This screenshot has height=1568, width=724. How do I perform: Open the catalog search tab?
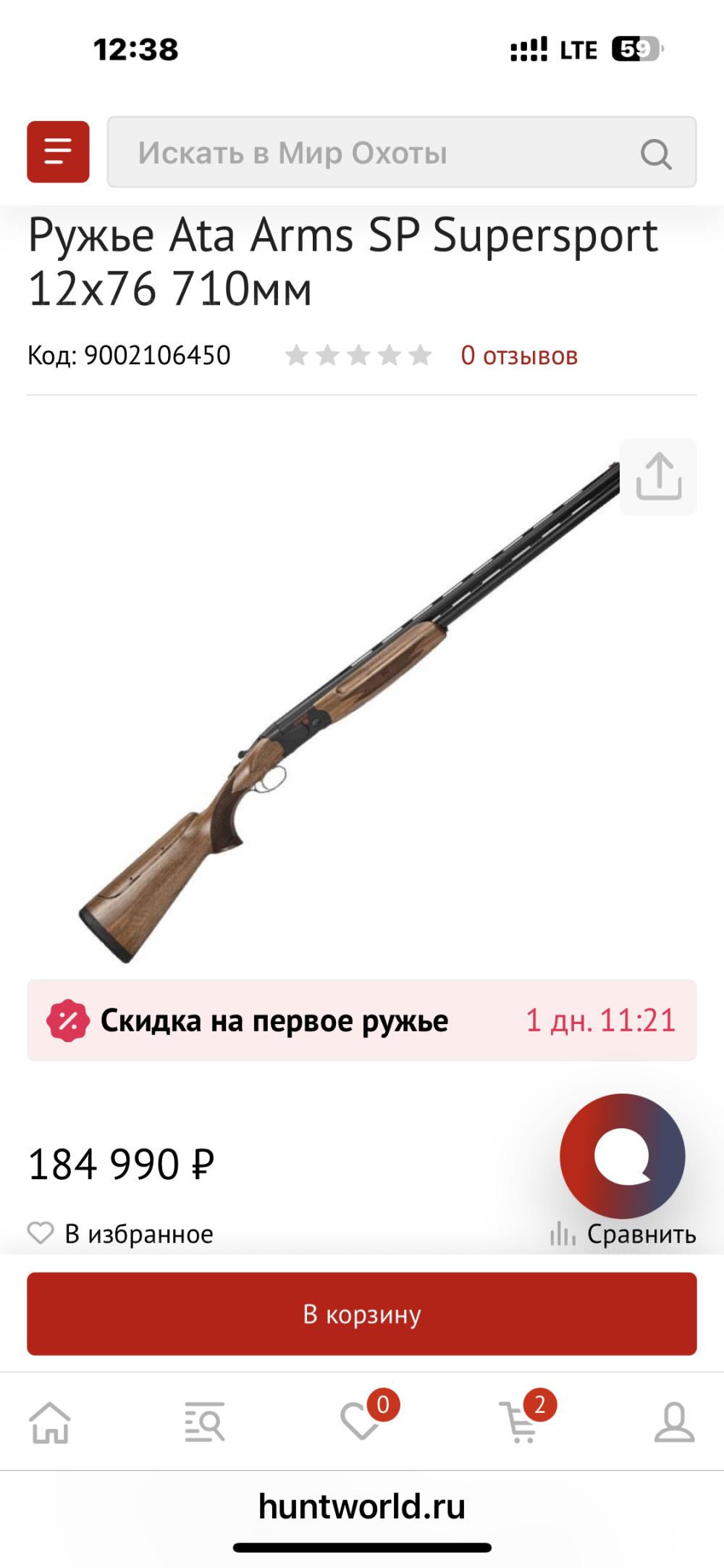coord(205,1422)
